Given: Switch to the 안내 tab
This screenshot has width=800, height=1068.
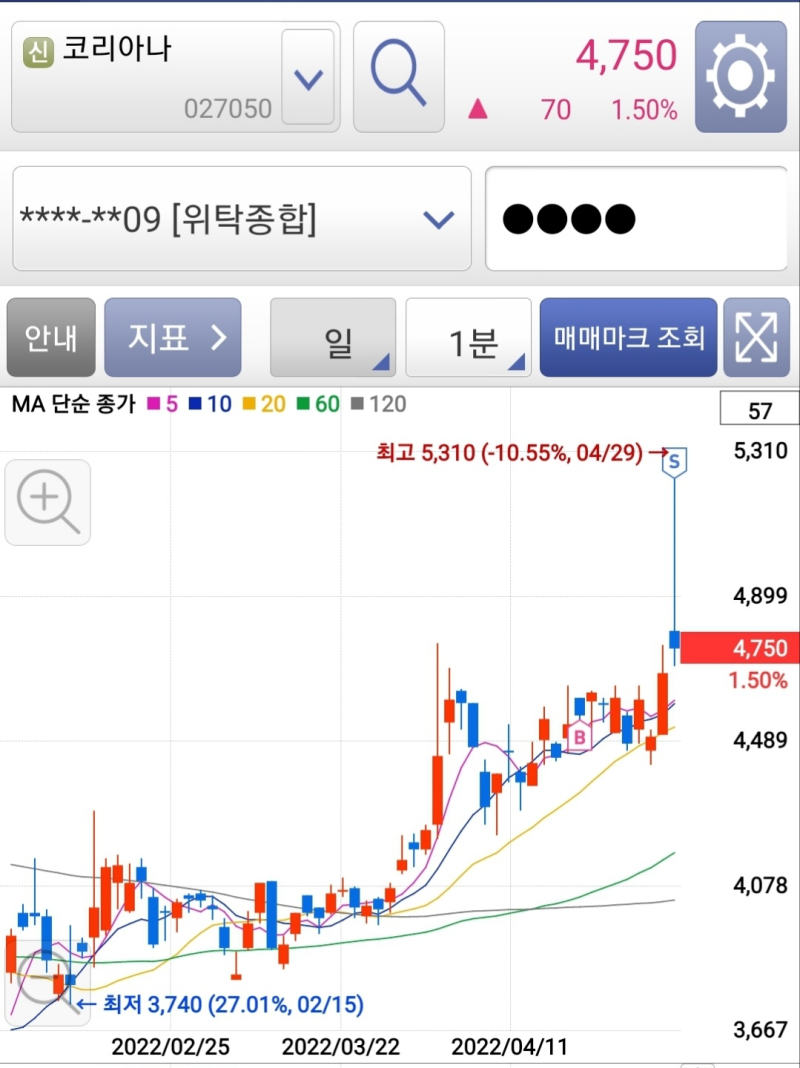Looking at the screenshot, I should pyautogui.click(x=50, y=337).
